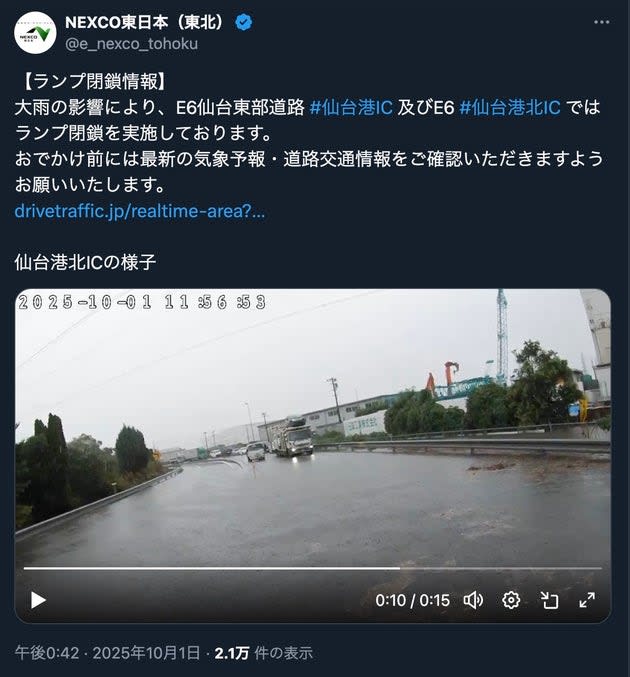This screenshot has height=677, width=630.
Task: Play the video
Action: pyautogui.click(x=38, y=600)
